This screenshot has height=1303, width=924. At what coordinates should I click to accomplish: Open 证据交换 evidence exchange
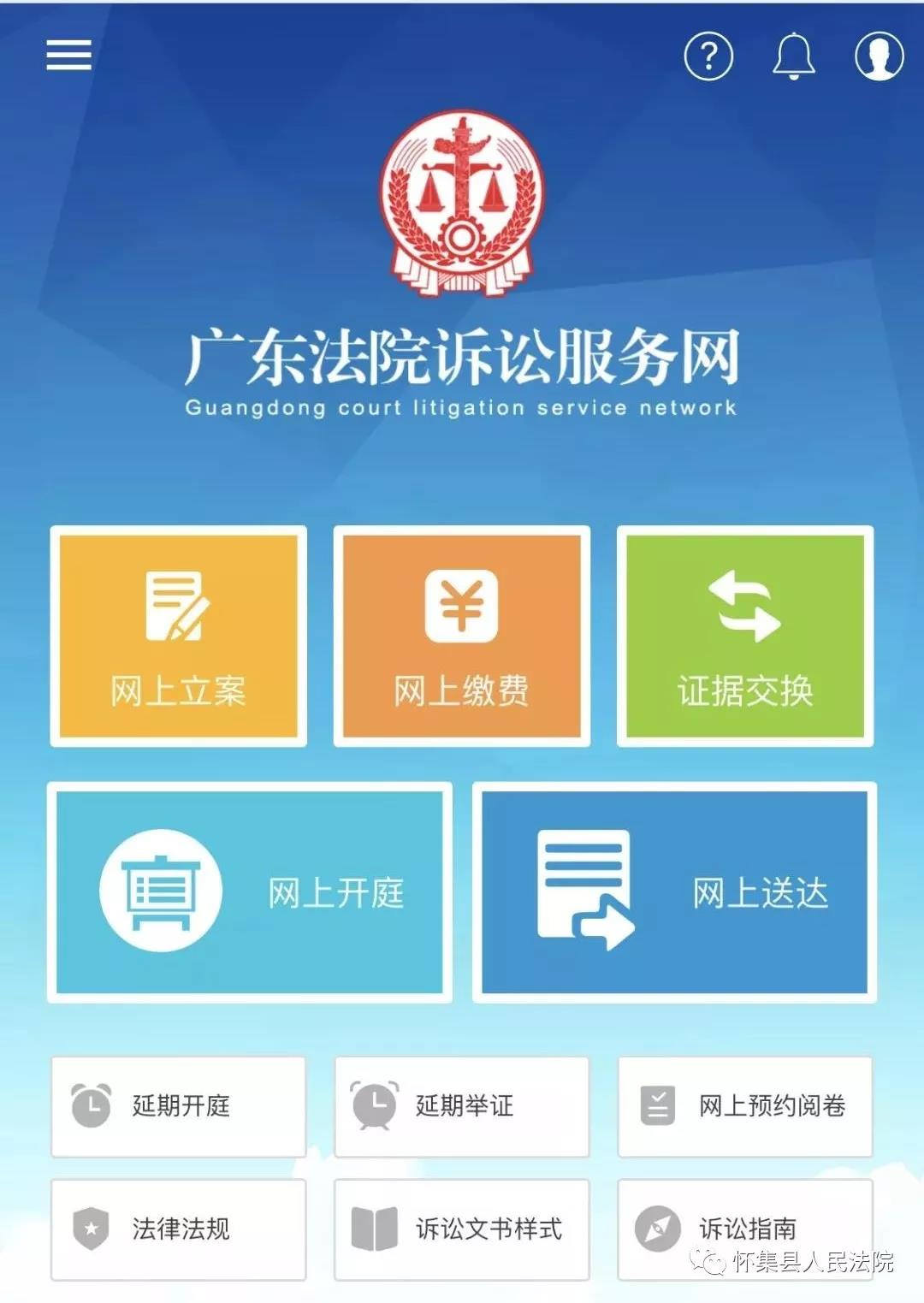744,637
